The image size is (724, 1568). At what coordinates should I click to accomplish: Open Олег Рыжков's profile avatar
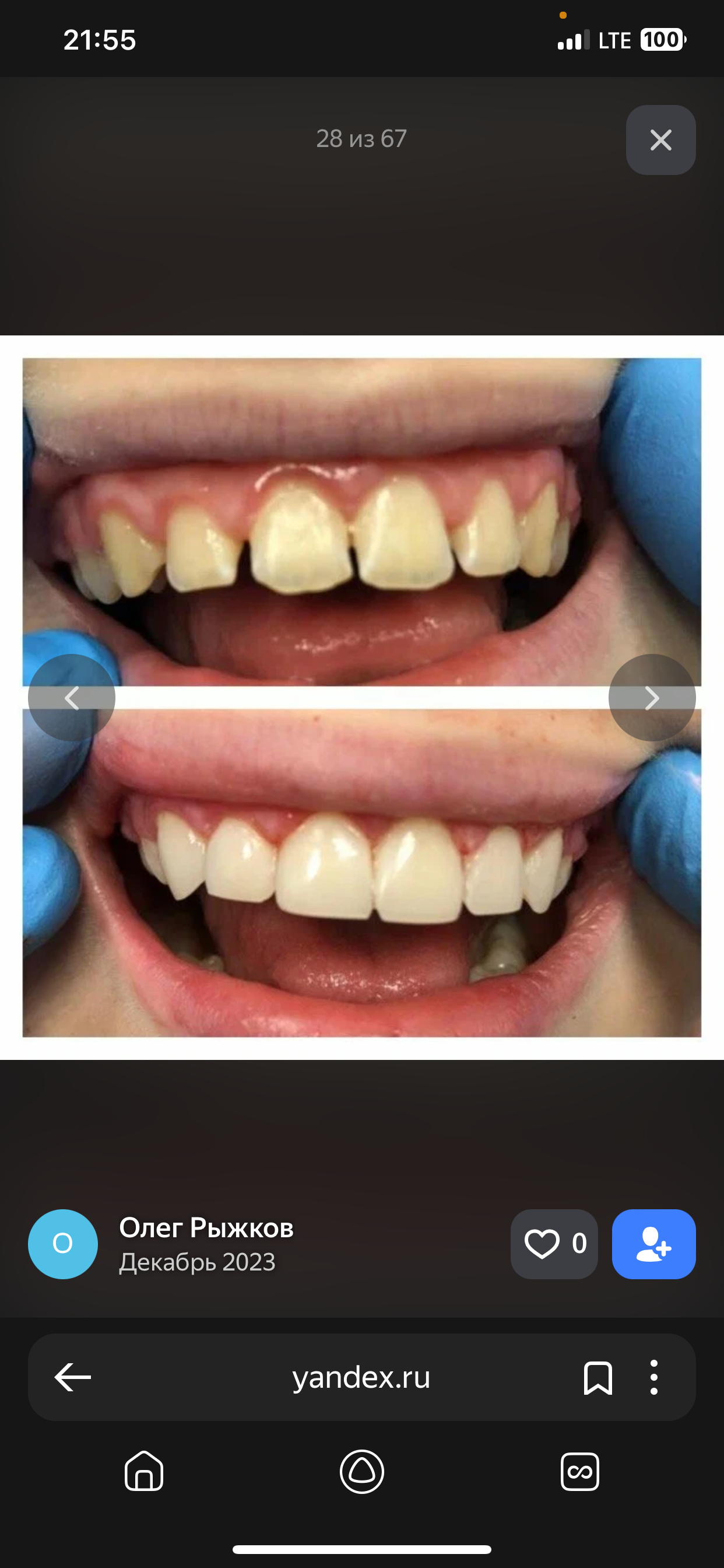(63, 1244)
